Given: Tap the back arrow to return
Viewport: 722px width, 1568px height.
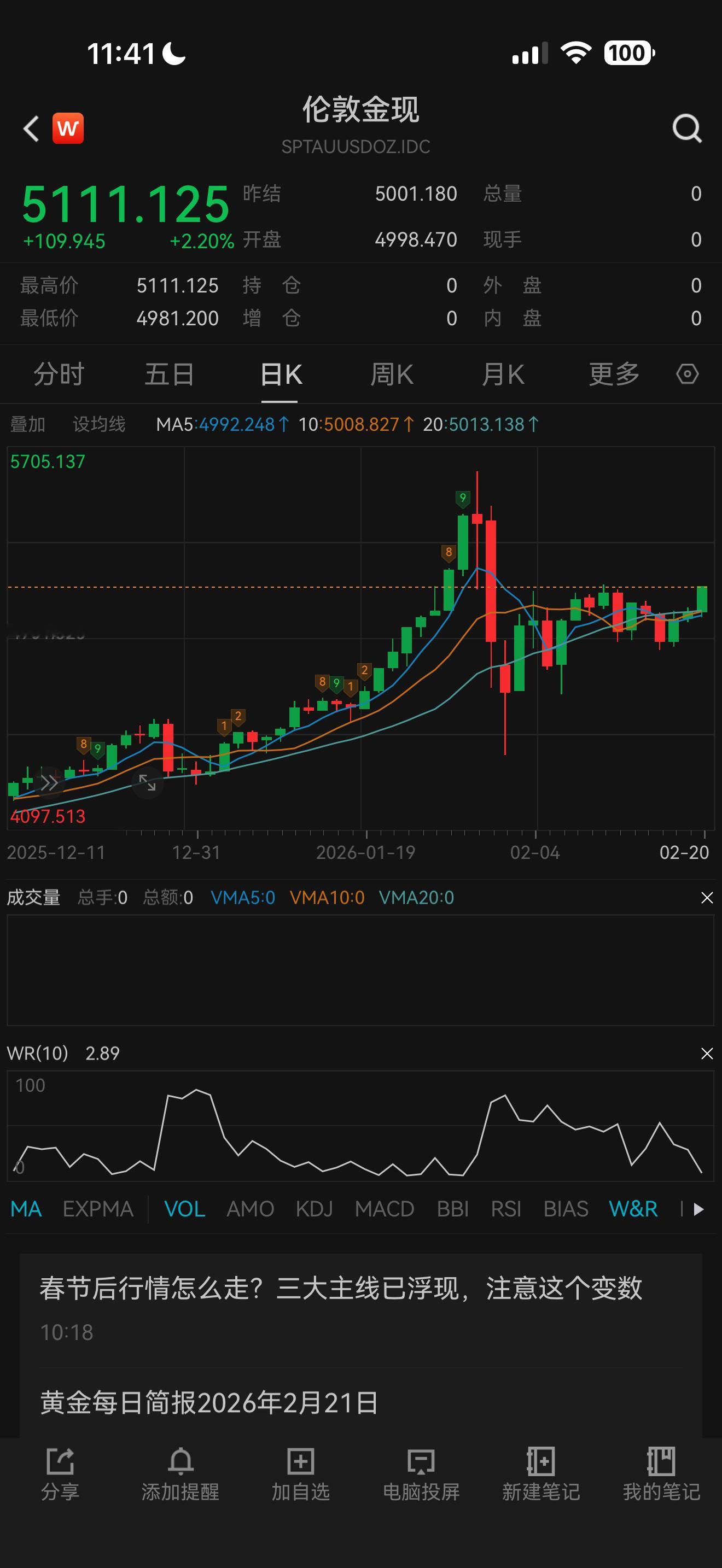Looking at the screenshot, I should [31, 129].
